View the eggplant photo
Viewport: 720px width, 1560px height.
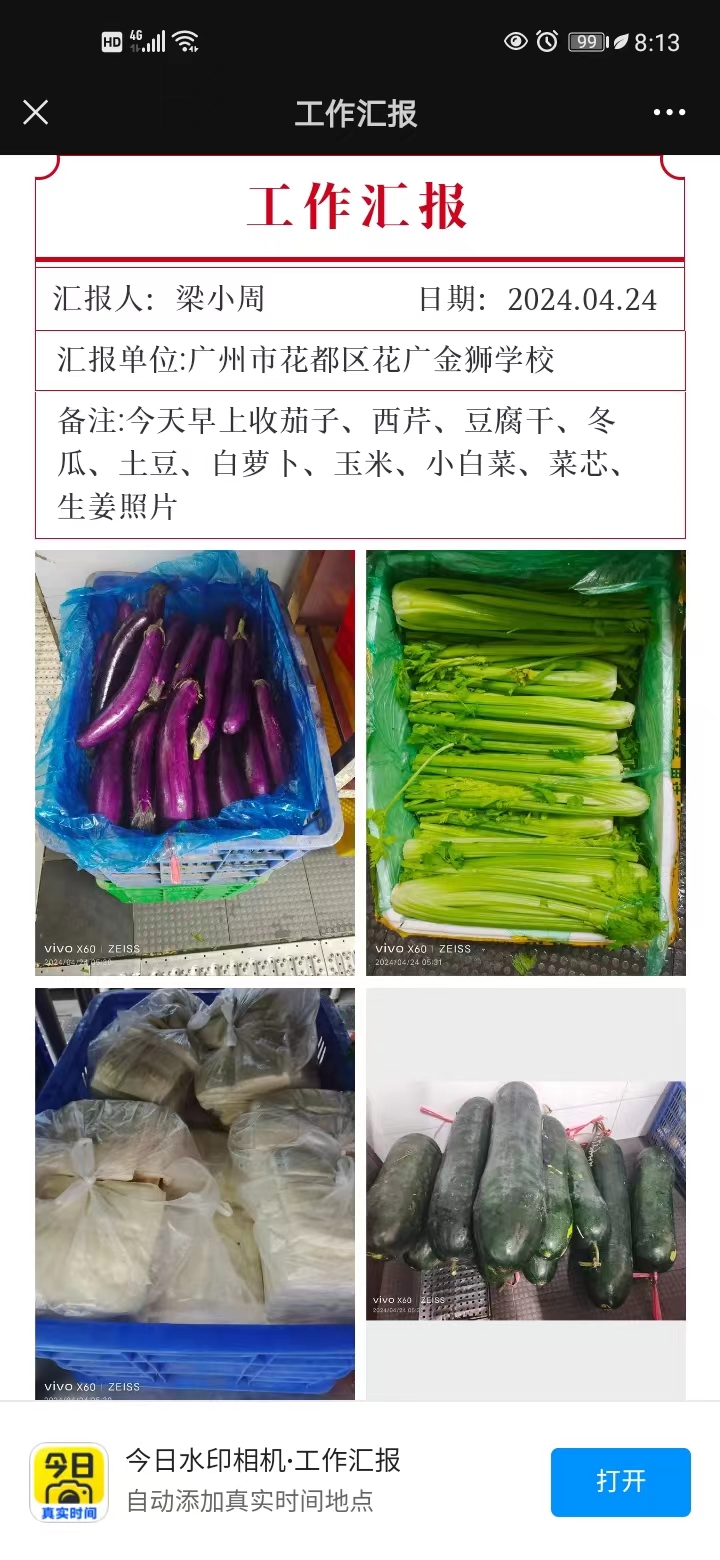[195, 762]
